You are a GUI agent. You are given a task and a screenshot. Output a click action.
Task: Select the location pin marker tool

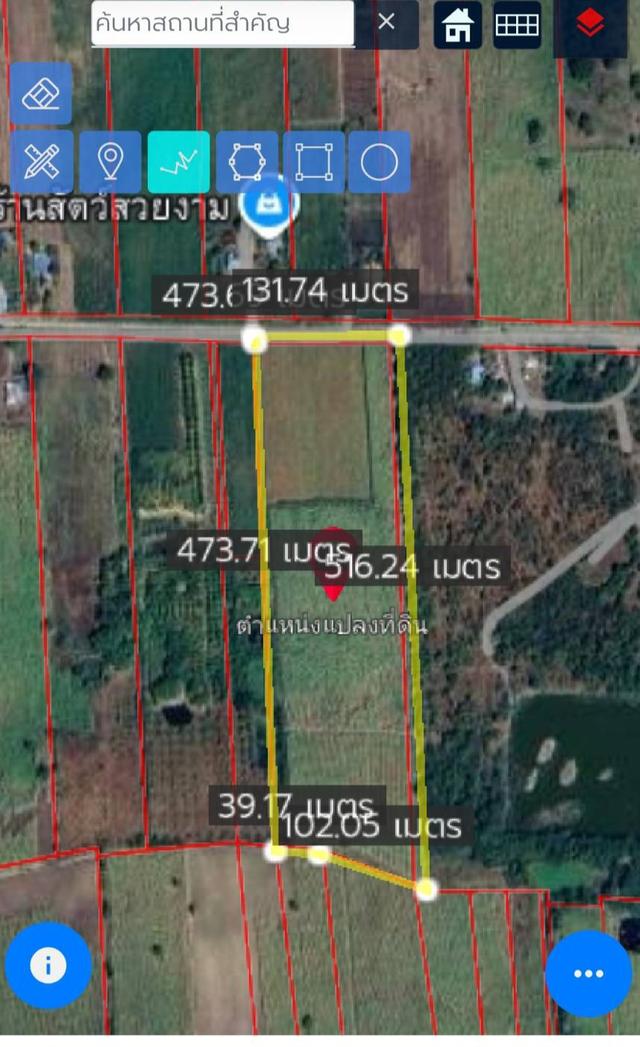(x=110, y=161)
